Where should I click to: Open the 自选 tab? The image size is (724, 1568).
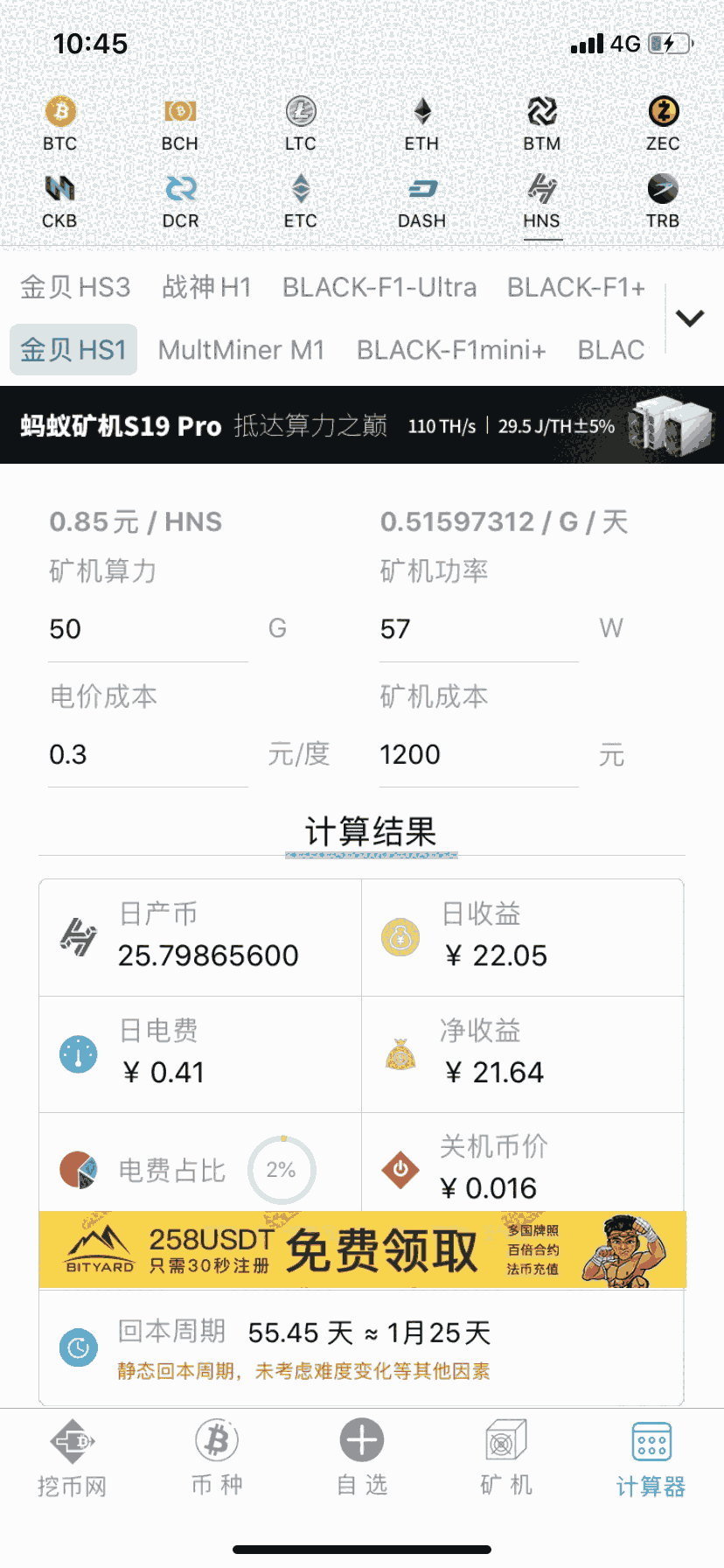(x=362, y=1458)
